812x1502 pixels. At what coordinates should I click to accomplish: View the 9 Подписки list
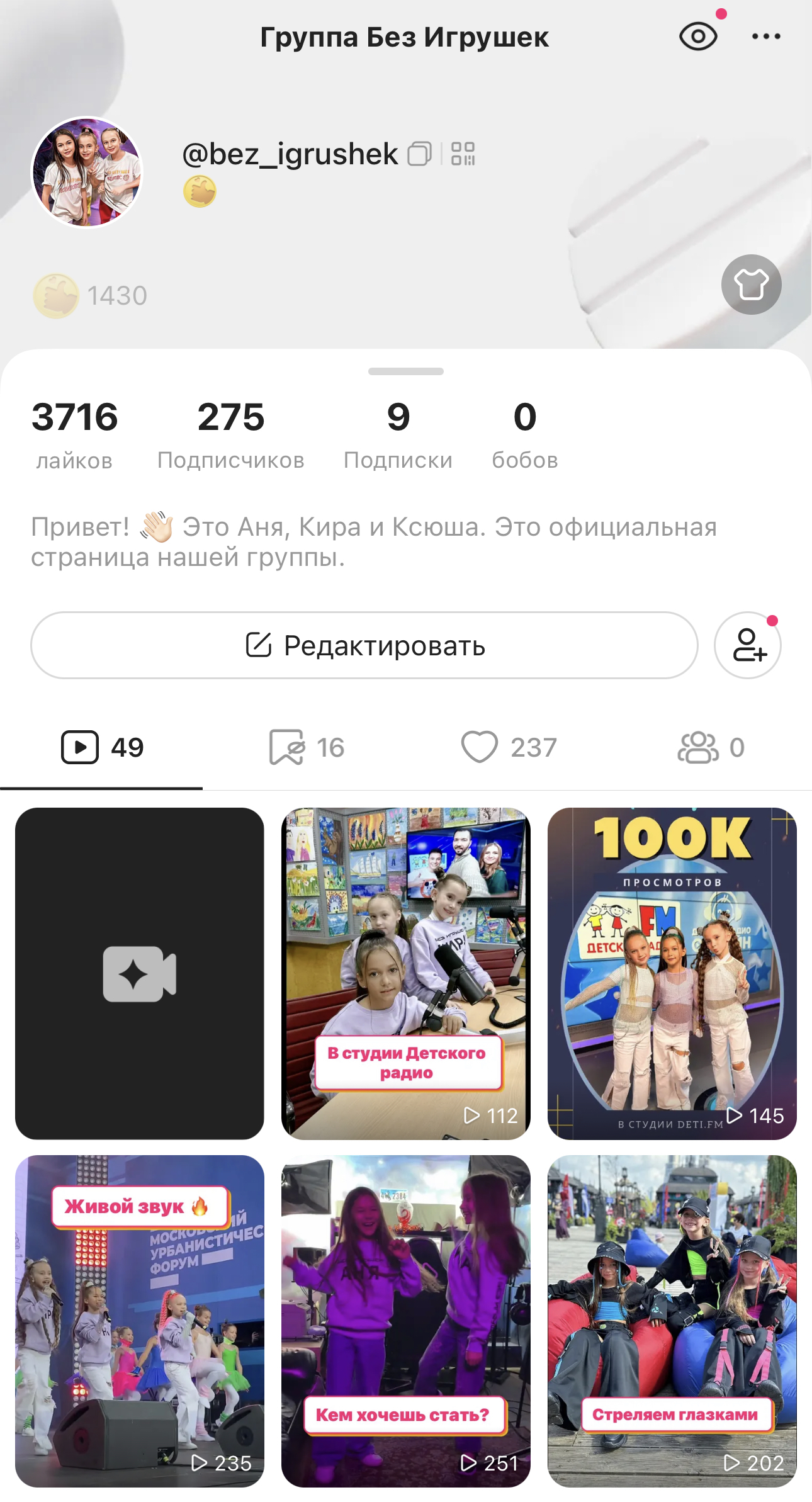click(398, 434)
